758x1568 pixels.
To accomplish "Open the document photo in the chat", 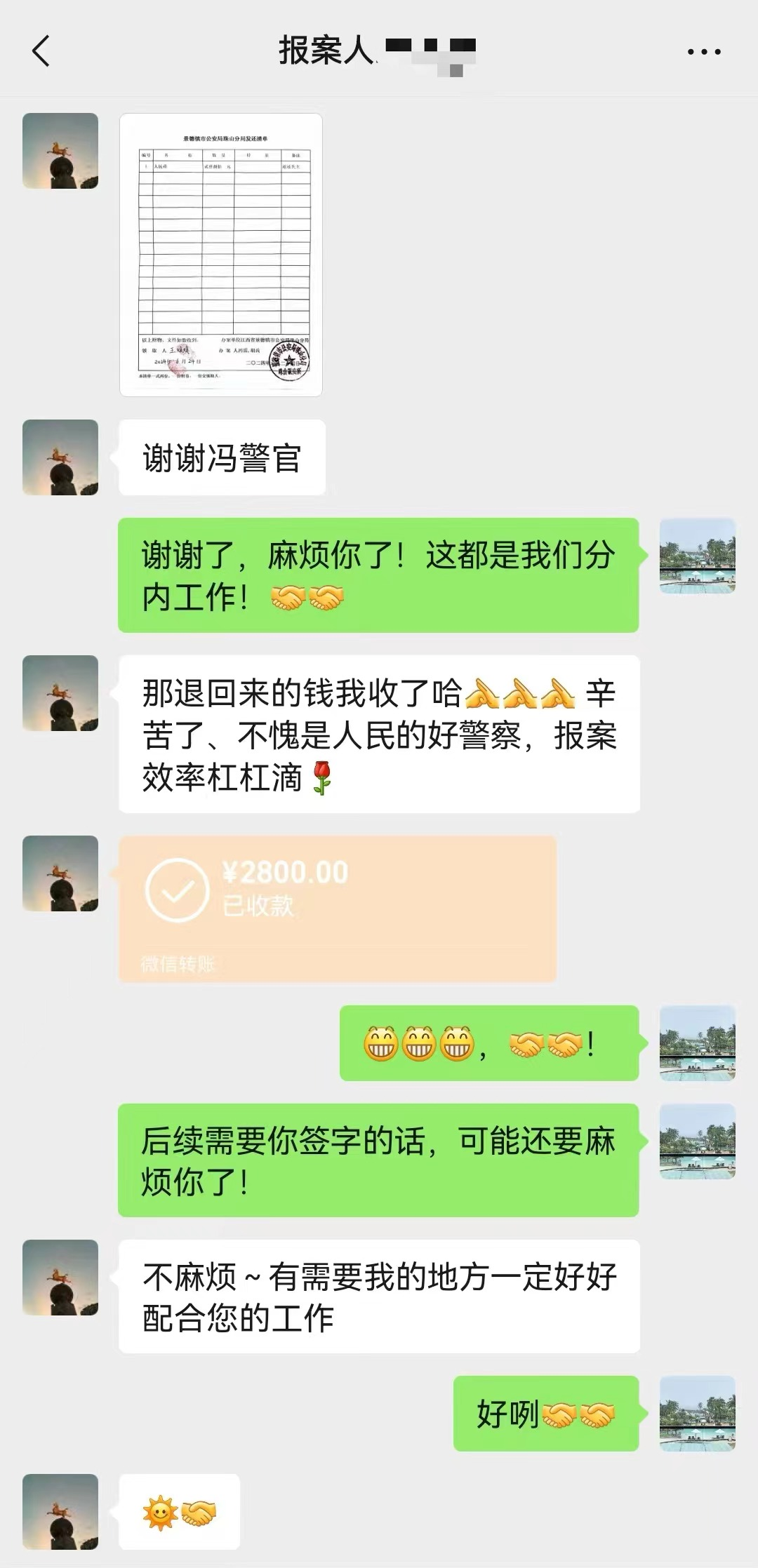I will coord(221,255).
